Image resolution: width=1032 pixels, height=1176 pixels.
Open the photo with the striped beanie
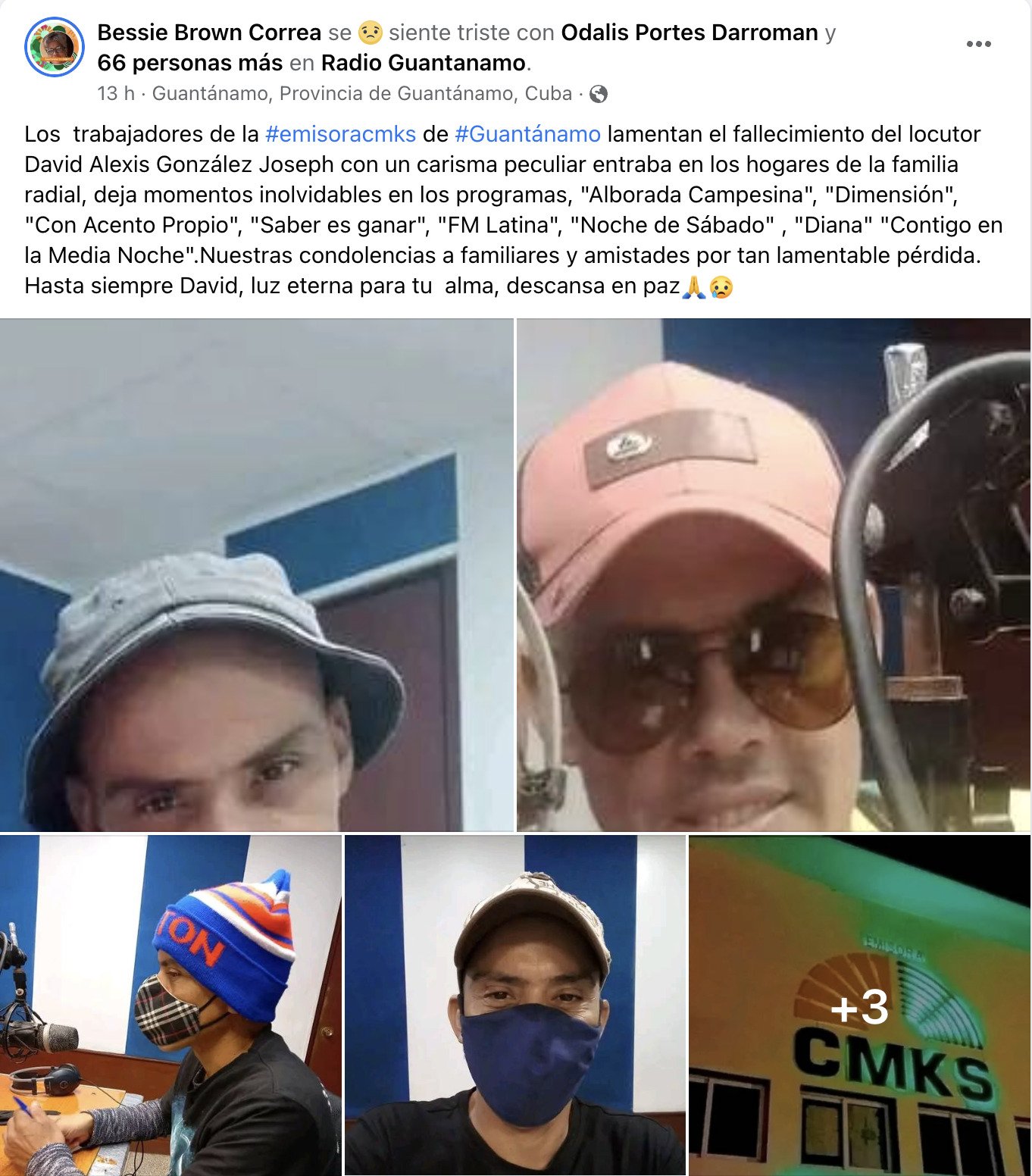(170, 1005)
